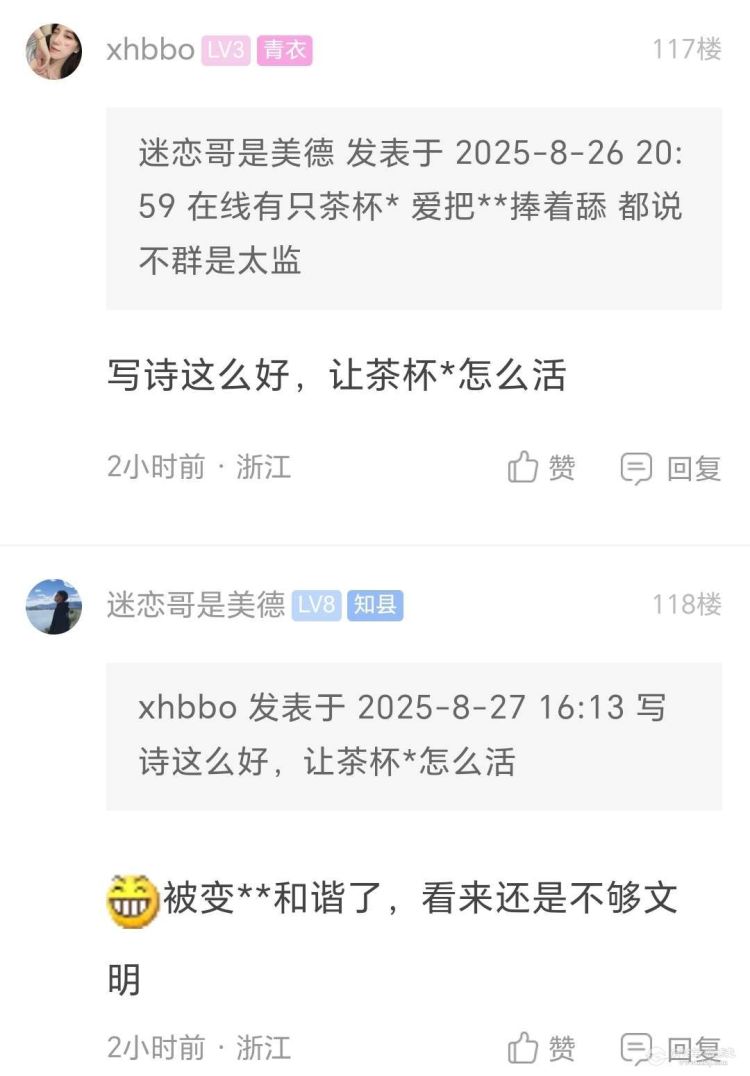The width and height of the screenshot is (750, 1076).
Task: Reply to xhbbo's comment on floor 117
Action: pos(671,467)
